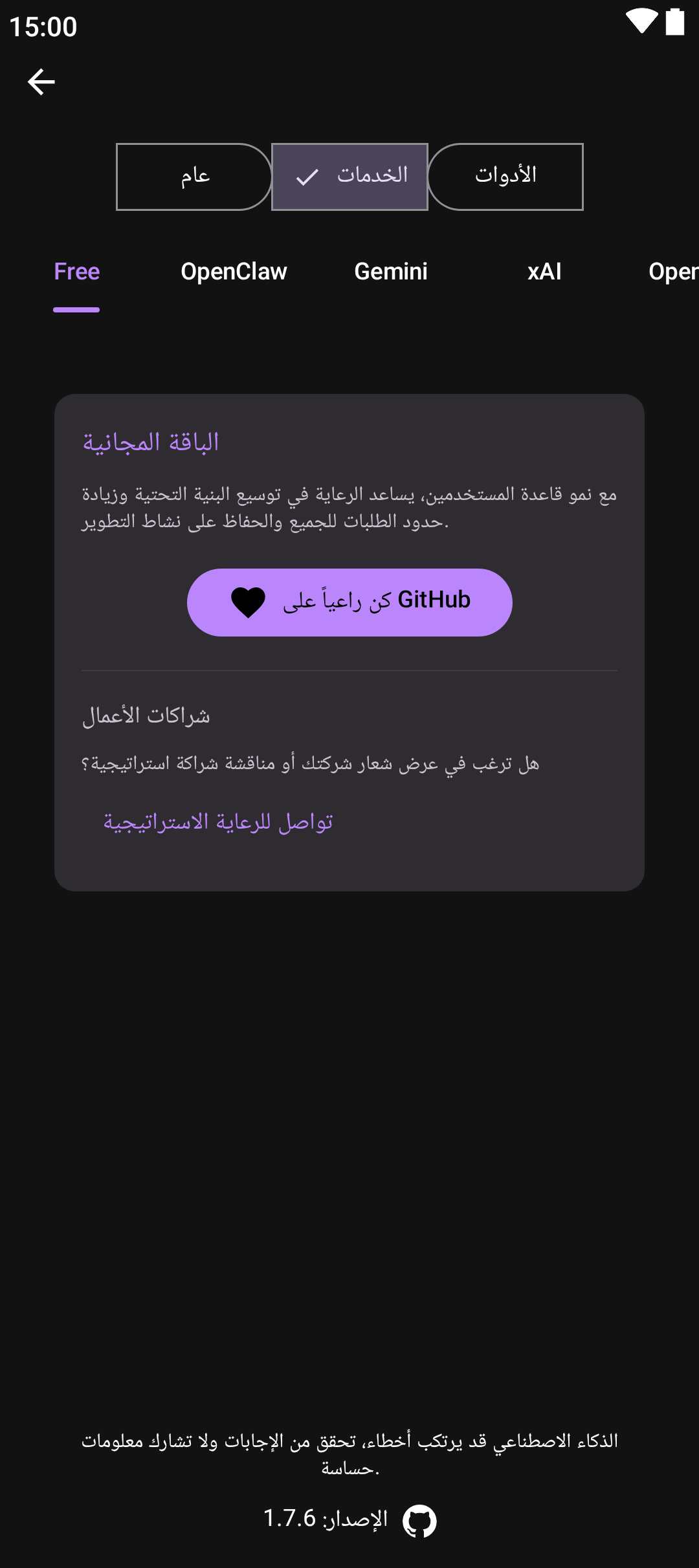Viewport: 699px width, 1568px height.
Task: Open the xAI tab
Action: (544, 272)
